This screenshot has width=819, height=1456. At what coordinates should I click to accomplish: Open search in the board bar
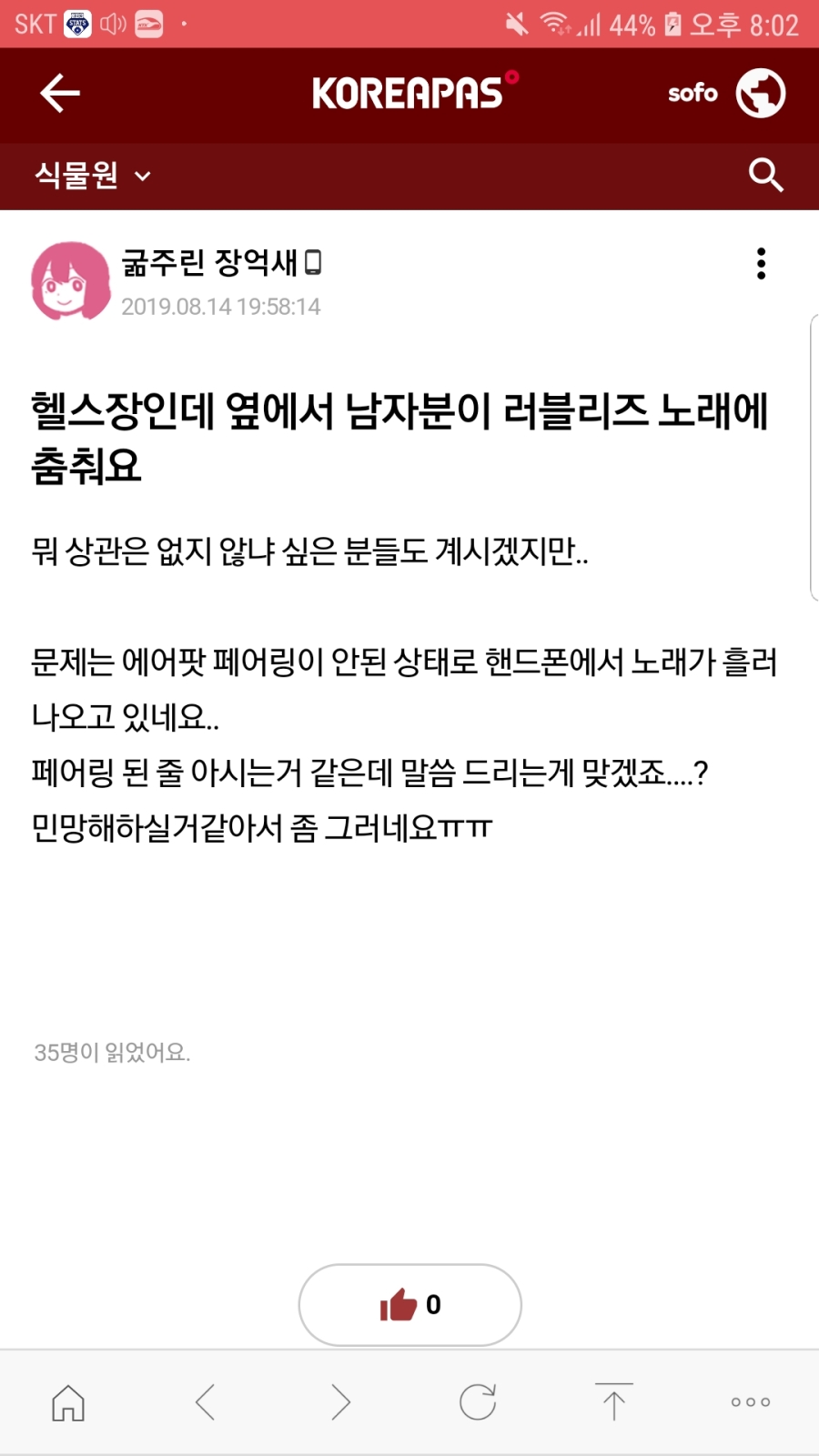pos(765,175)
